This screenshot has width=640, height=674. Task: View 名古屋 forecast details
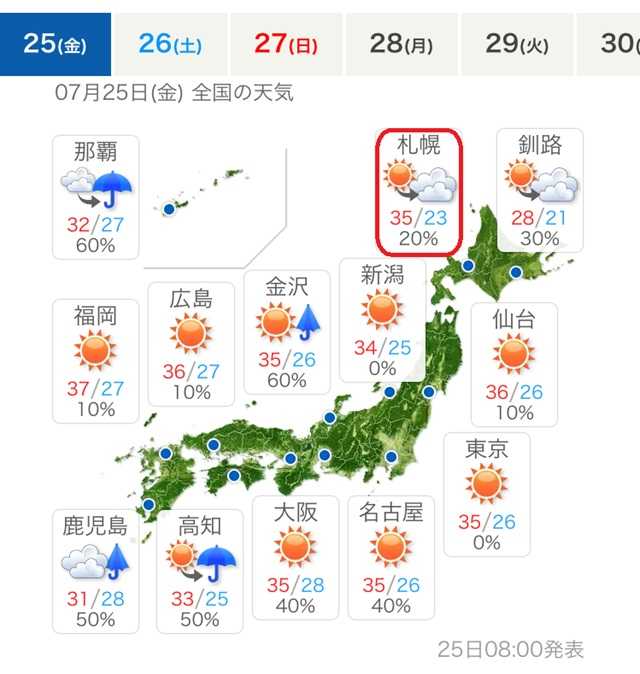tap(391, 557)
